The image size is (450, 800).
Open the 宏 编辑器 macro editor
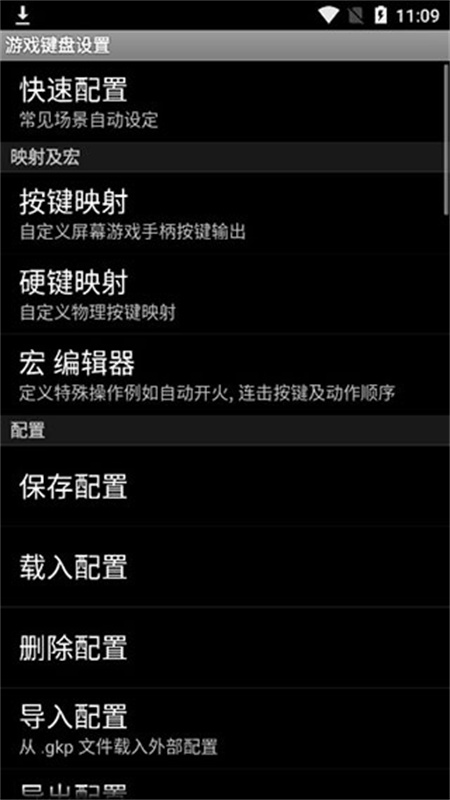(222, 374)
